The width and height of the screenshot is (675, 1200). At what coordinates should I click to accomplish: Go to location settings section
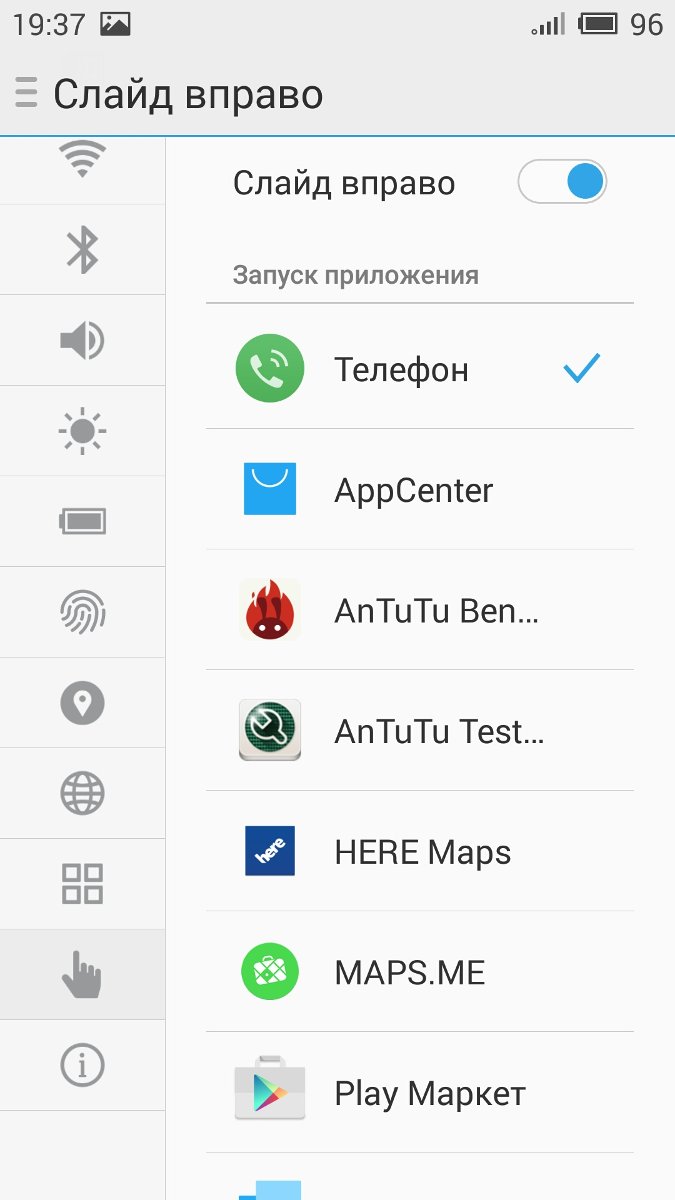coord(82,703)
